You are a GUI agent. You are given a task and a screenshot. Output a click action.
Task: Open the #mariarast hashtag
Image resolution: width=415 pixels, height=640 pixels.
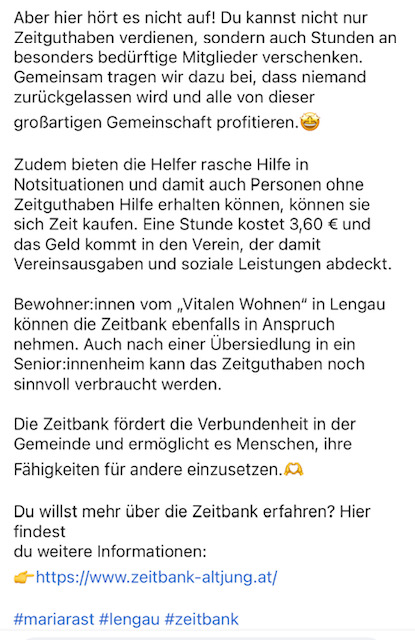pos(54,619)
